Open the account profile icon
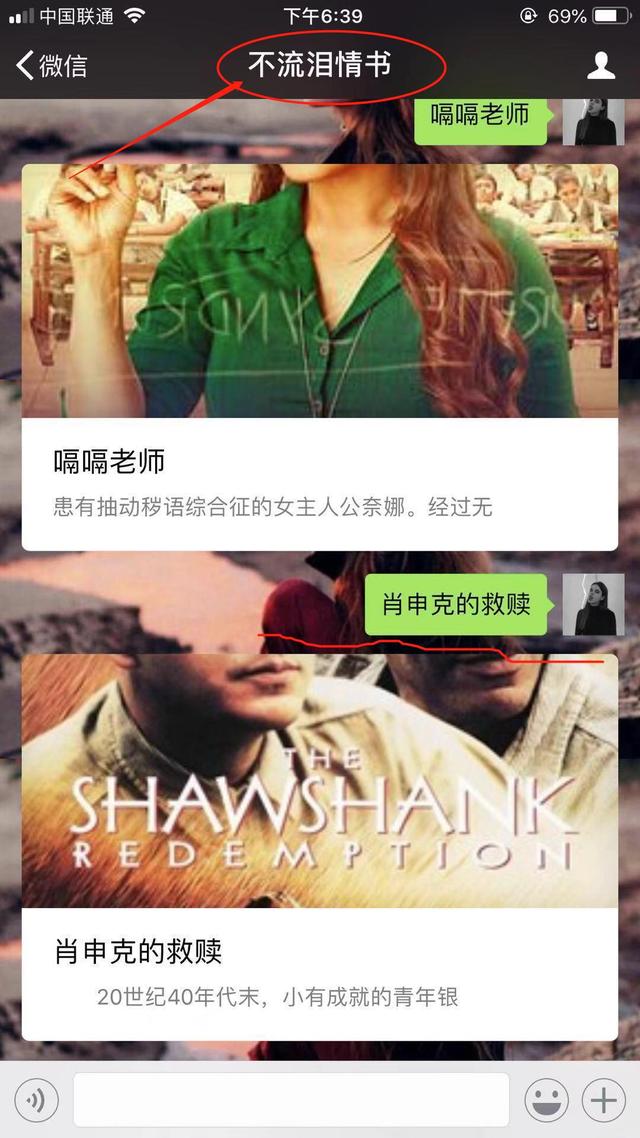This screenshot has height=1138, width=640. click(600, 66)
